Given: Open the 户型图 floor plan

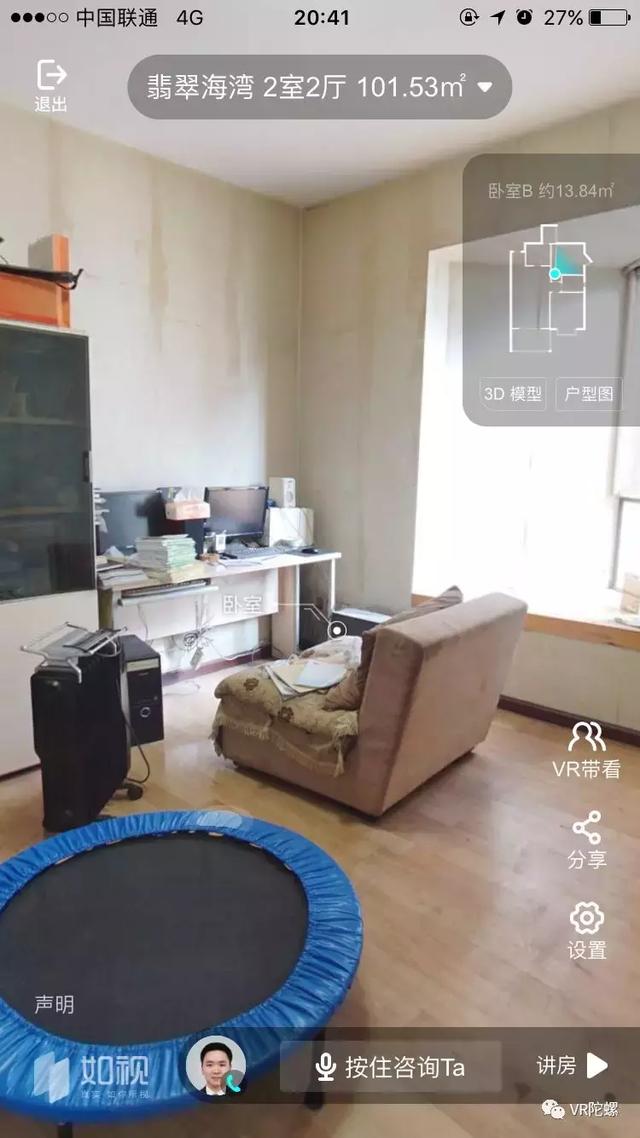Looking at the screenshot, I should tap(589, 394).
